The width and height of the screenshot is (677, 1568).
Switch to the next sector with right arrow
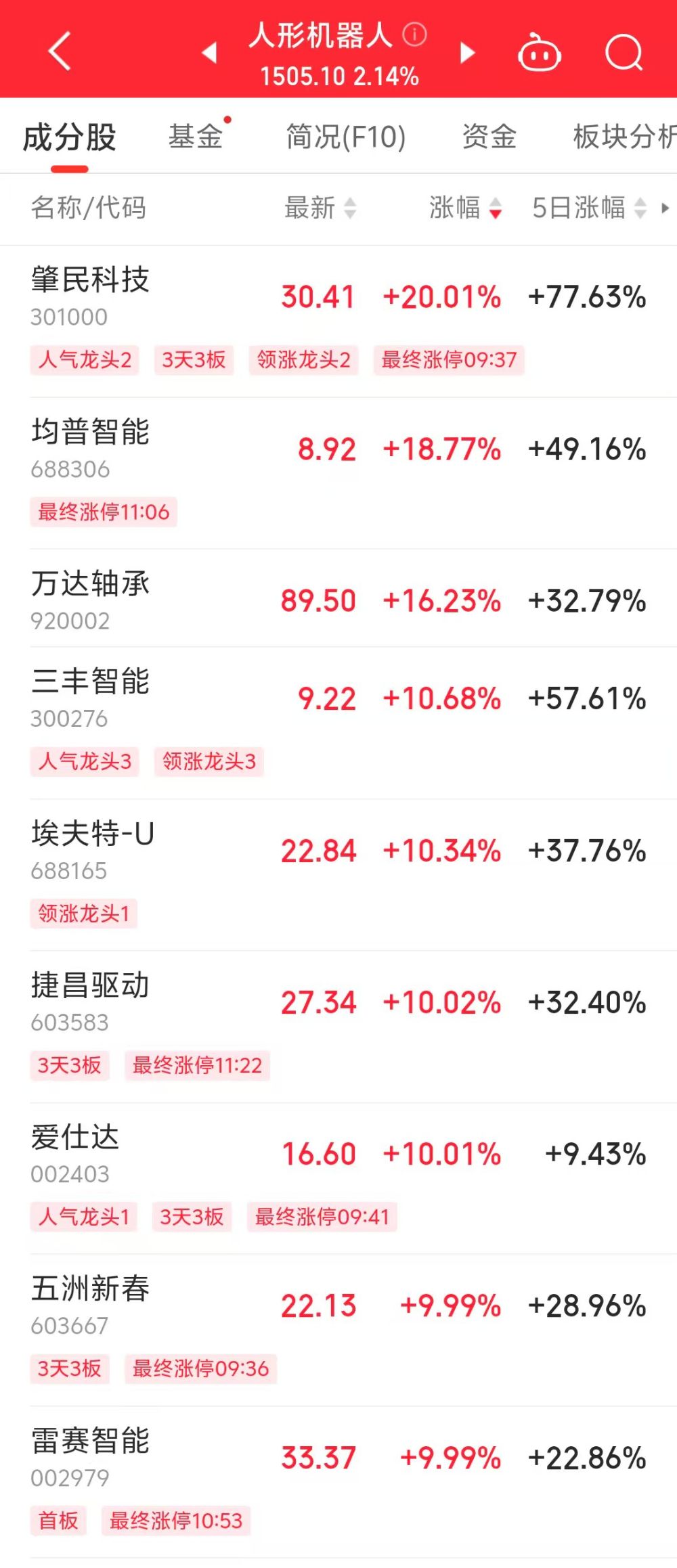point(467,53)
